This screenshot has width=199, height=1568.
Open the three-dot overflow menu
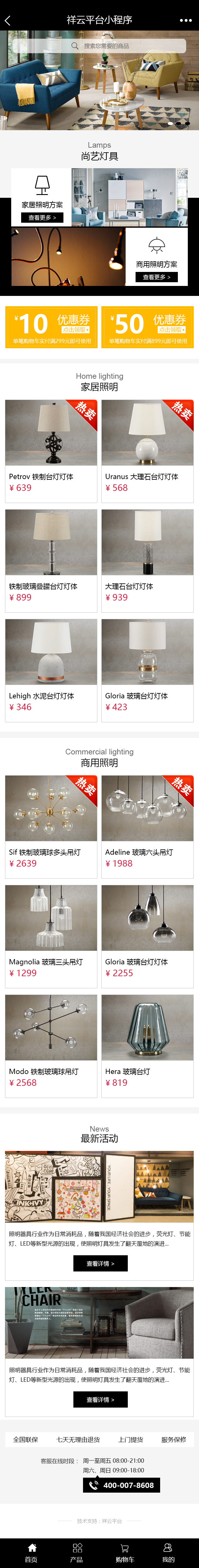(186, 20)
